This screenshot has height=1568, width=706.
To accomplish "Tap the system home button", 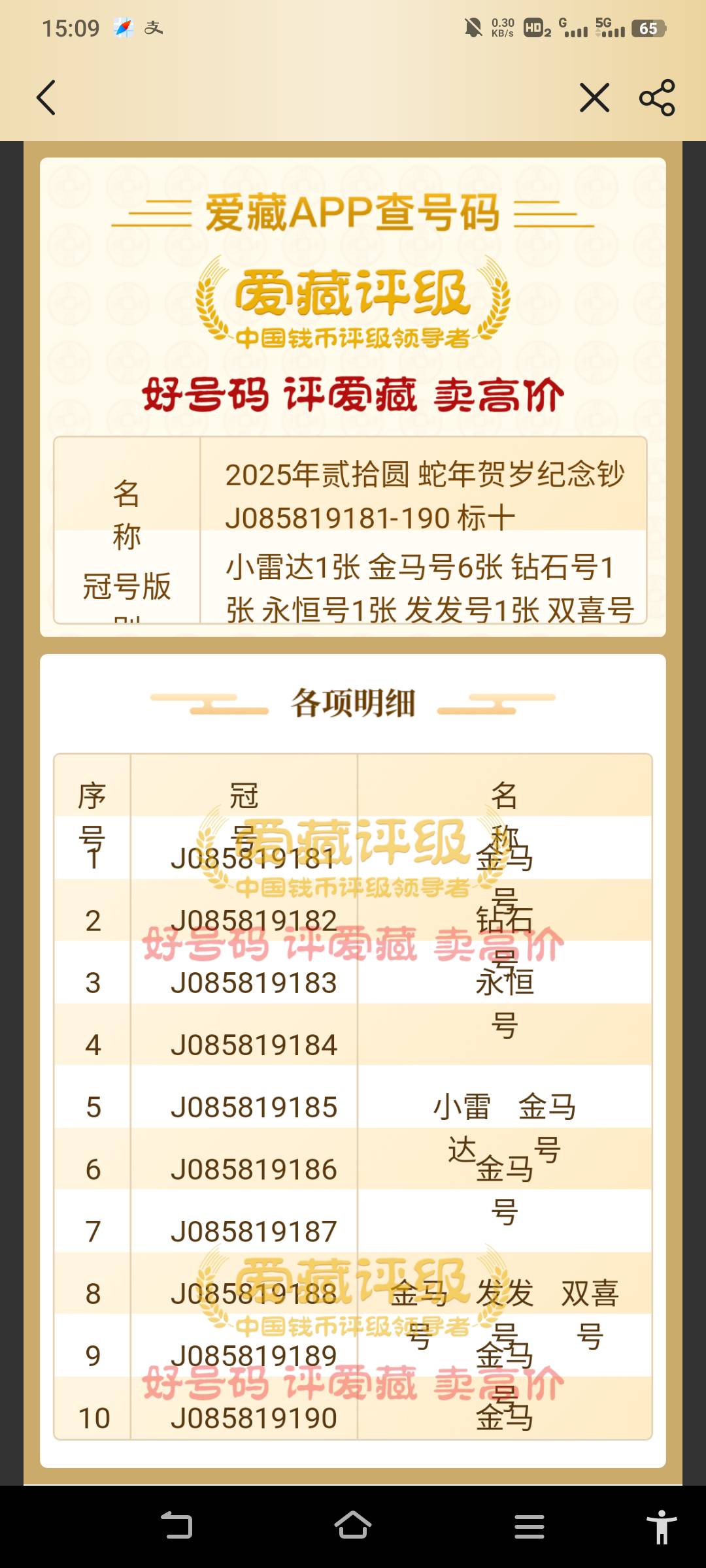I will click(353, 1526).
